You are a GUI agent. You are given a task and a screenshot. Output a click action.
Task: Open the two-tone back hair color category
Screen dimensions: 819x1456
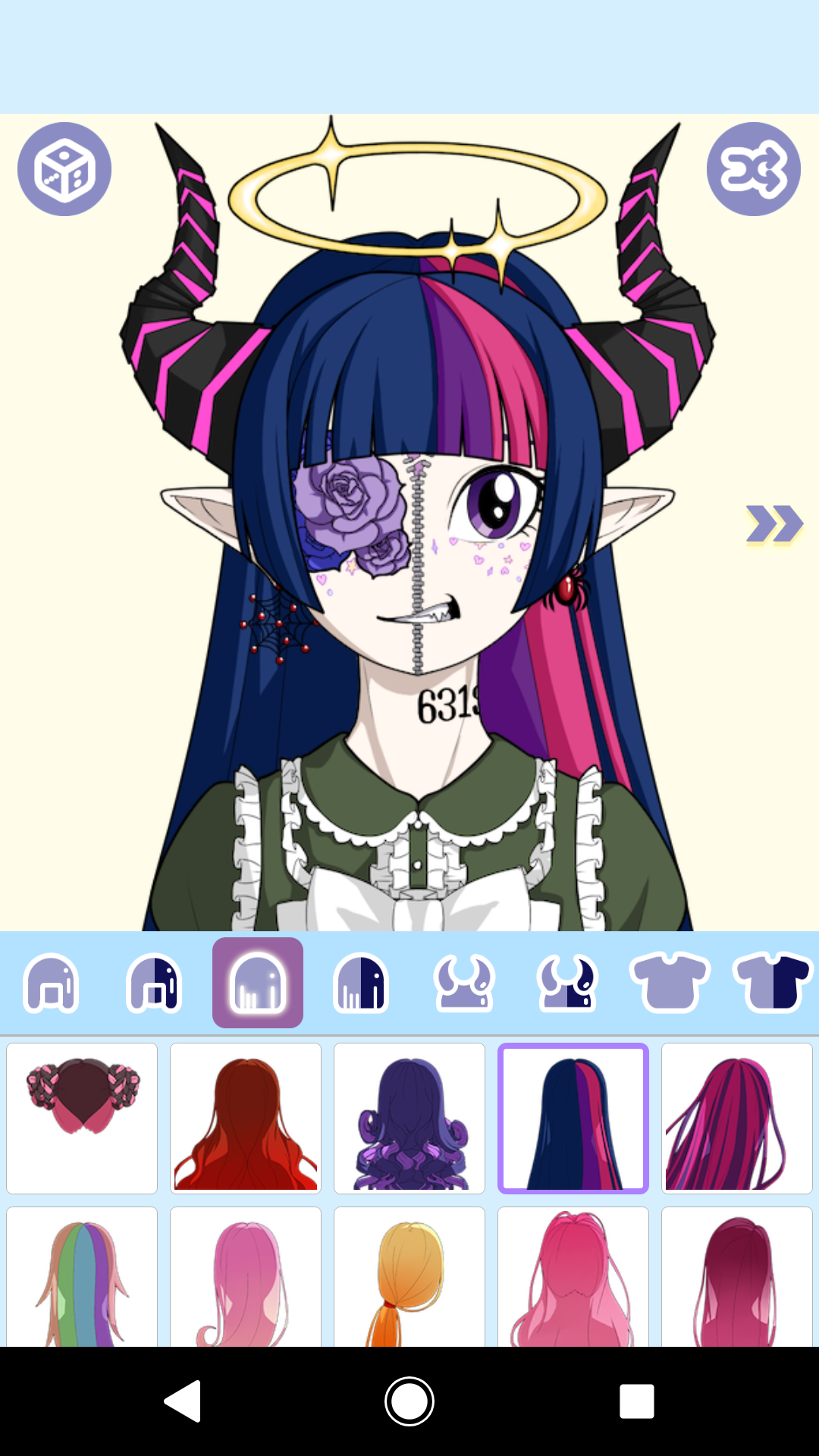pos(361,983)
